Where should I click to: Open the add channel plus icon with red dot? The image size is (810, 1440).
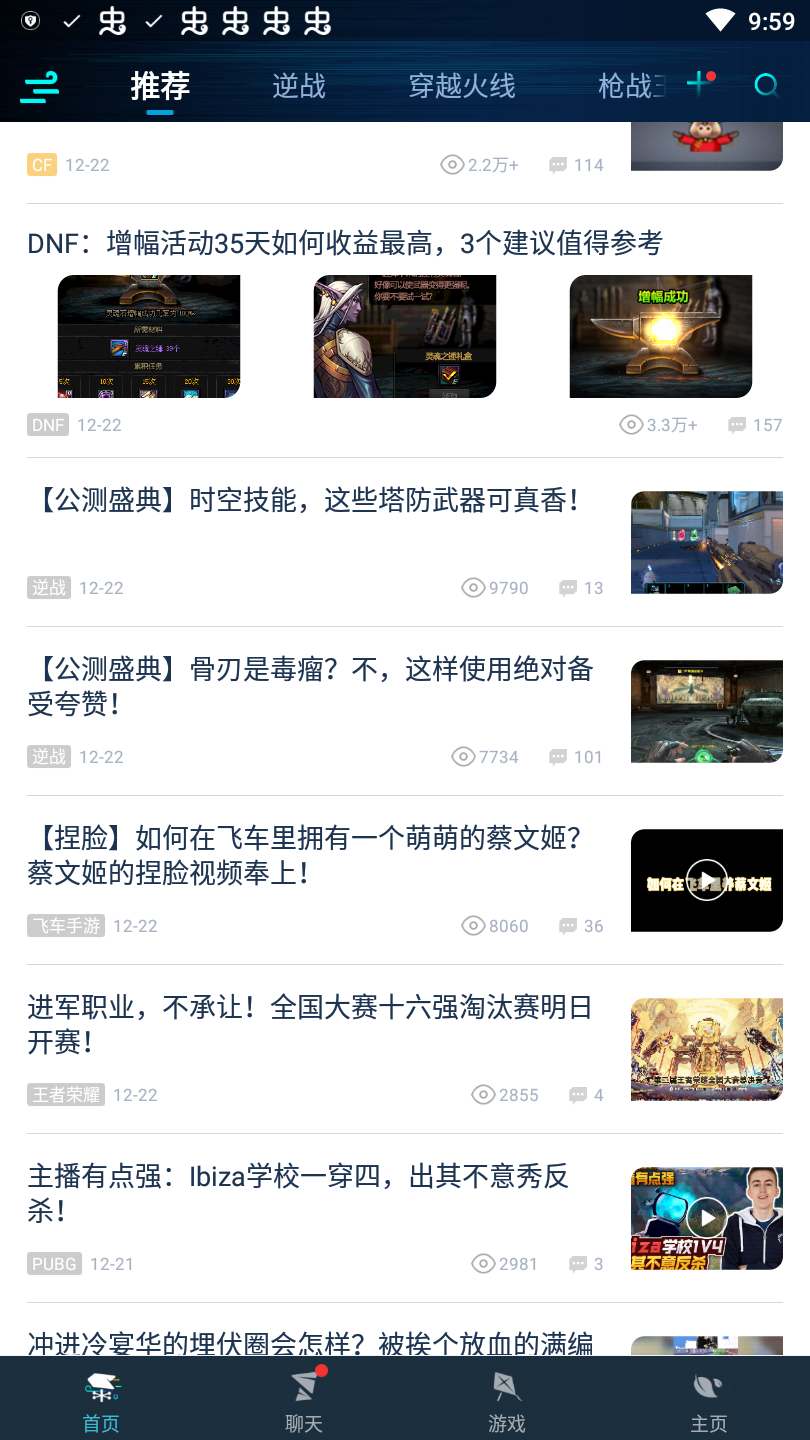click(x=698, y=84)
